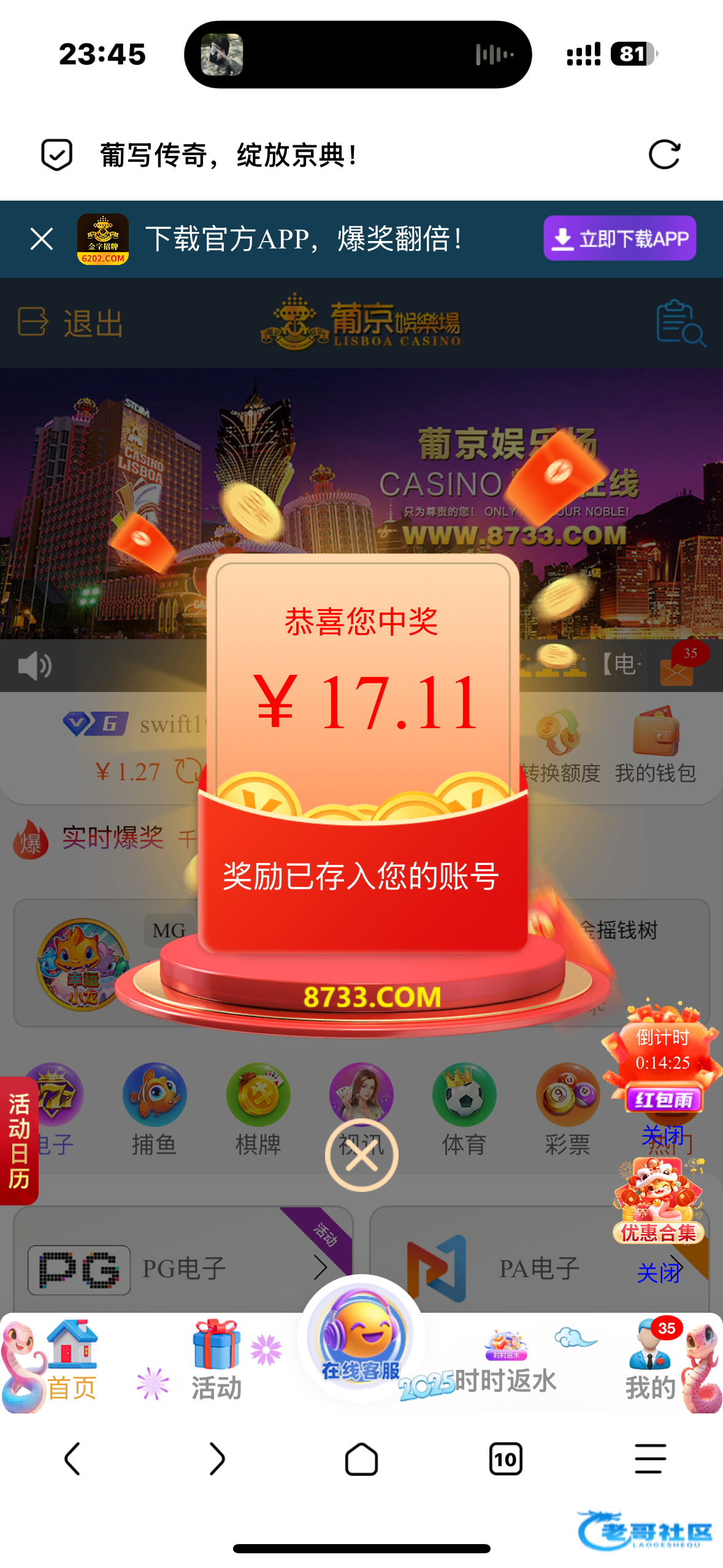The image size is (723, 1568).
Task: Dismiss the app download banner
Action: point(42,239)
